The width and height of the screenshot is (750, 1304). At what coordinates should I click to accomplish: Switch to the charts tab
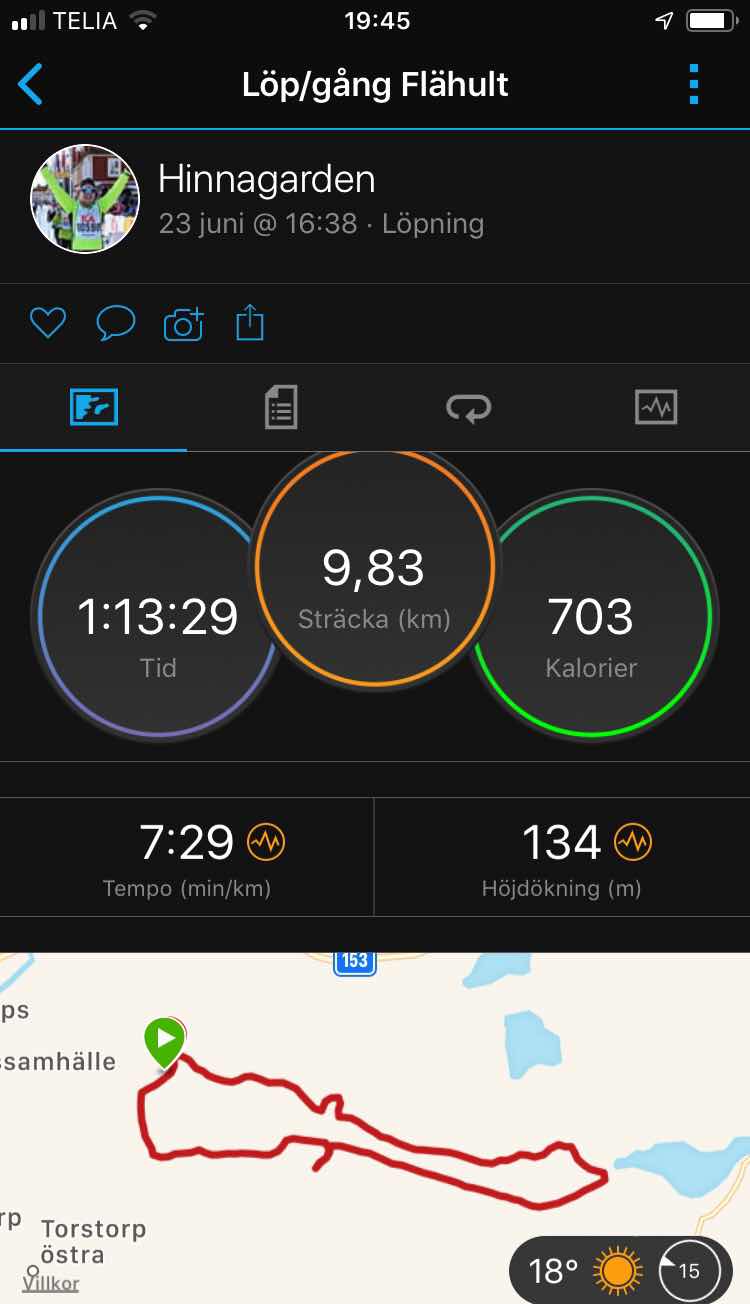pos(656,408)
